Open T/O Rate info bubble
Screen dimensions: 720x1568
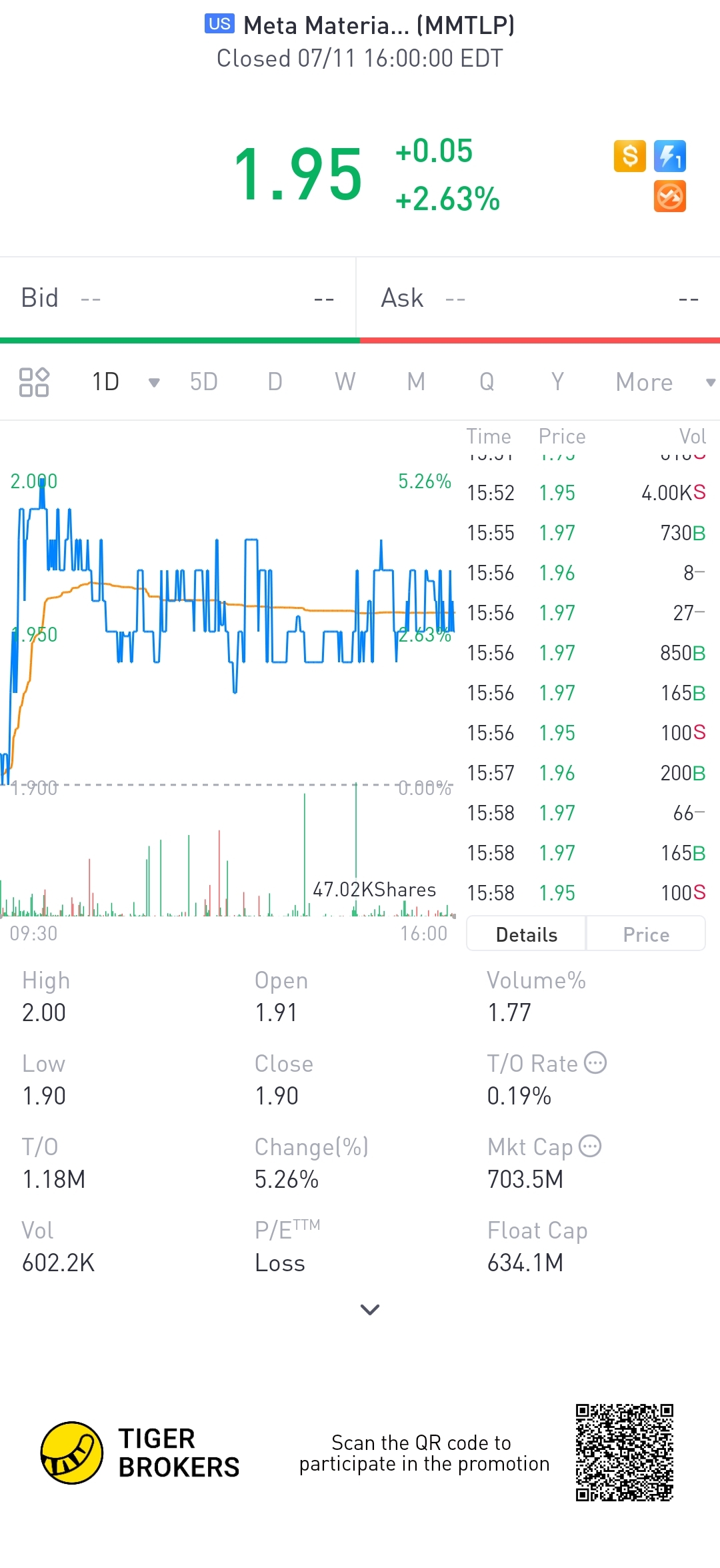pyautogui.click(x=595, y=1062)
